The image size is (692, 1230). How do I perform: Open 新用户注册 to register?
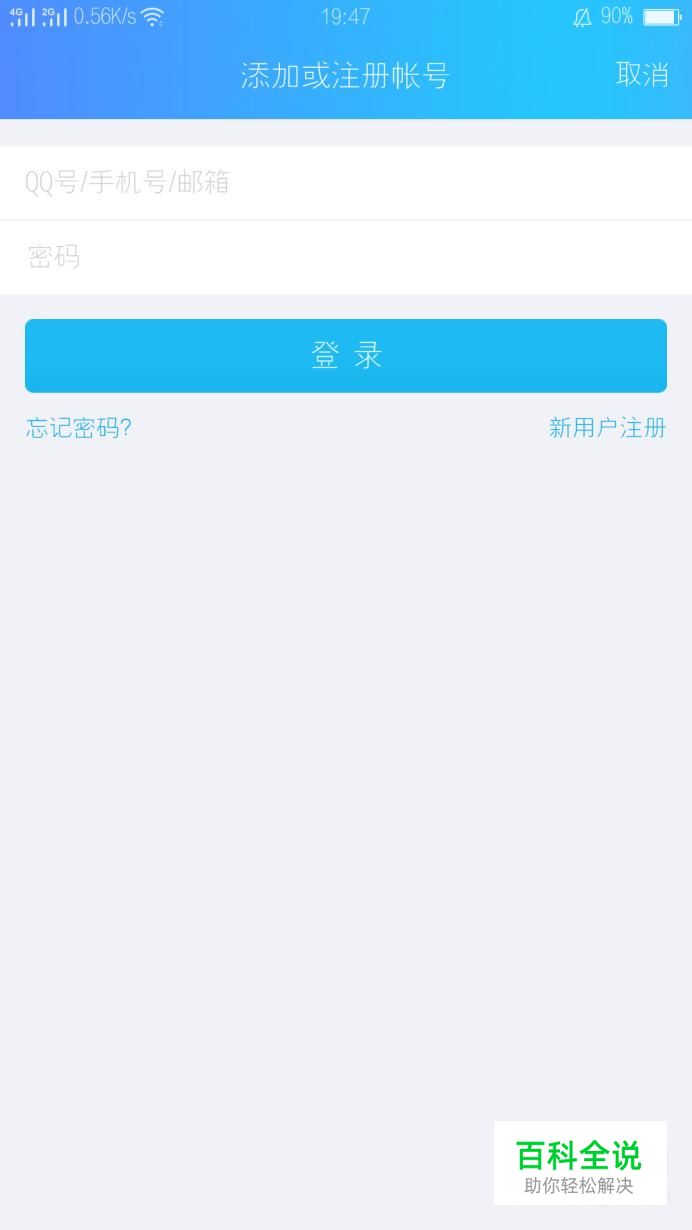click(x=607, y=428)
